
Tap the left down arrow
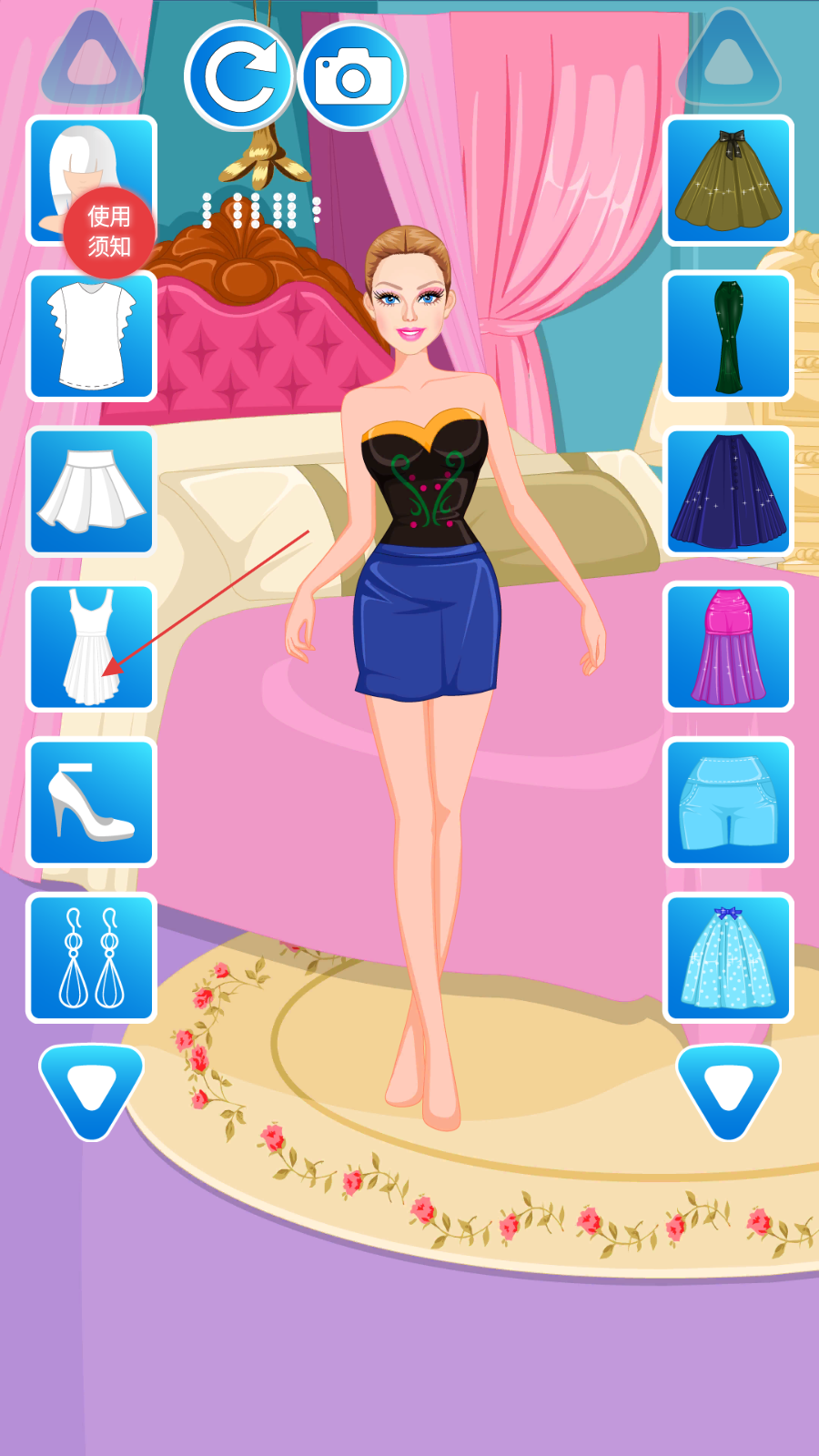[x=91, y=1089]
